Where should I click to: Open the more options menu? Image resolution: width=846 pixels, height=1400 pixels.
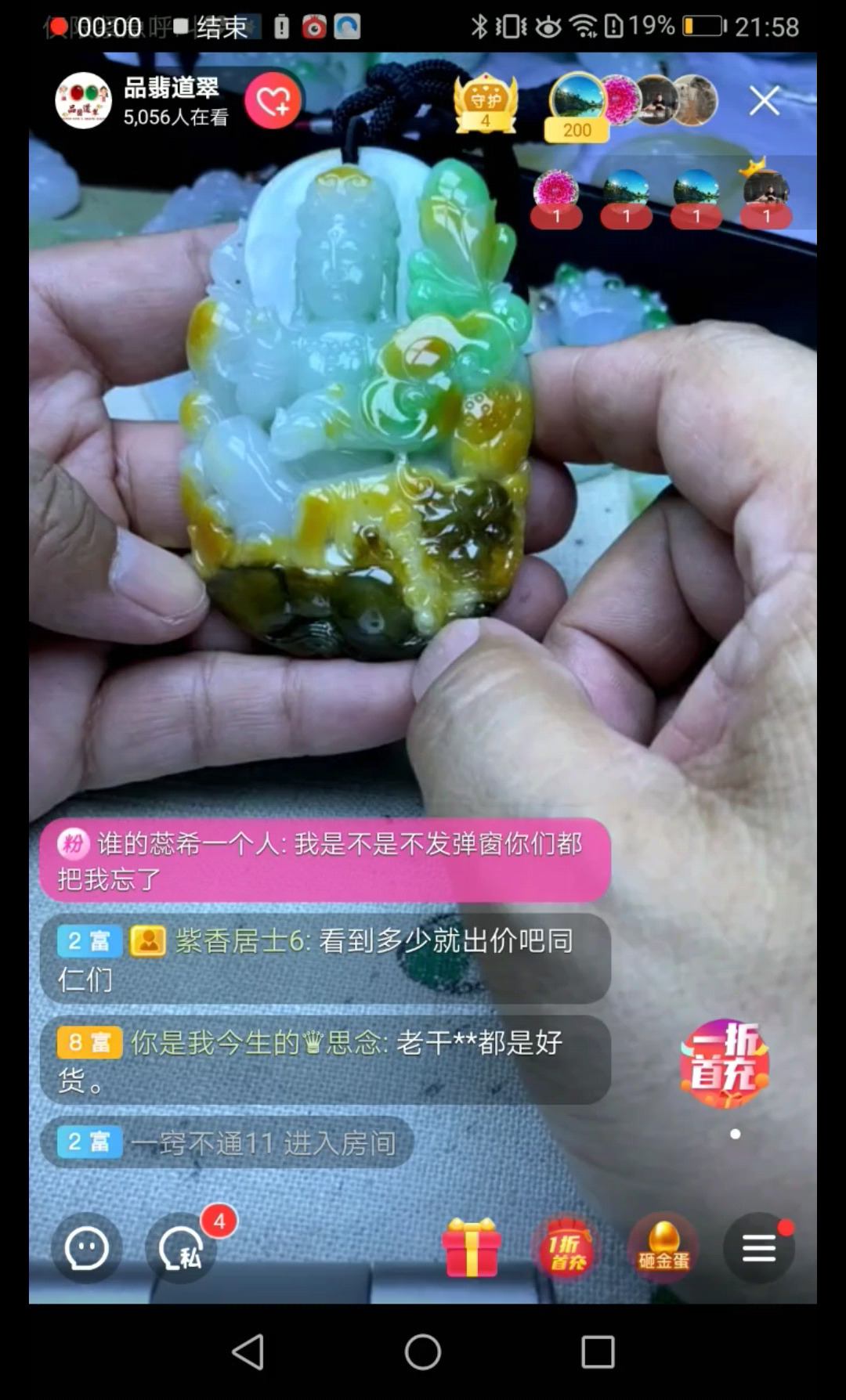tap(758, 1248)
